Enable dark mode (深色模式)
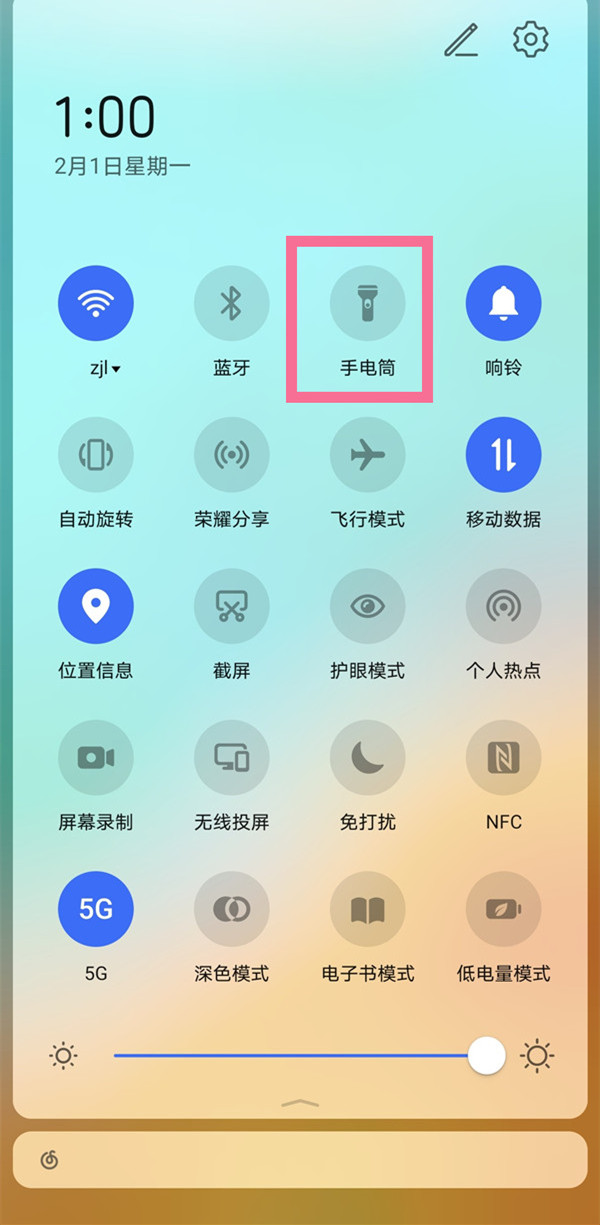This screenshot has height=1225, width=600. (x=232, y=908)
